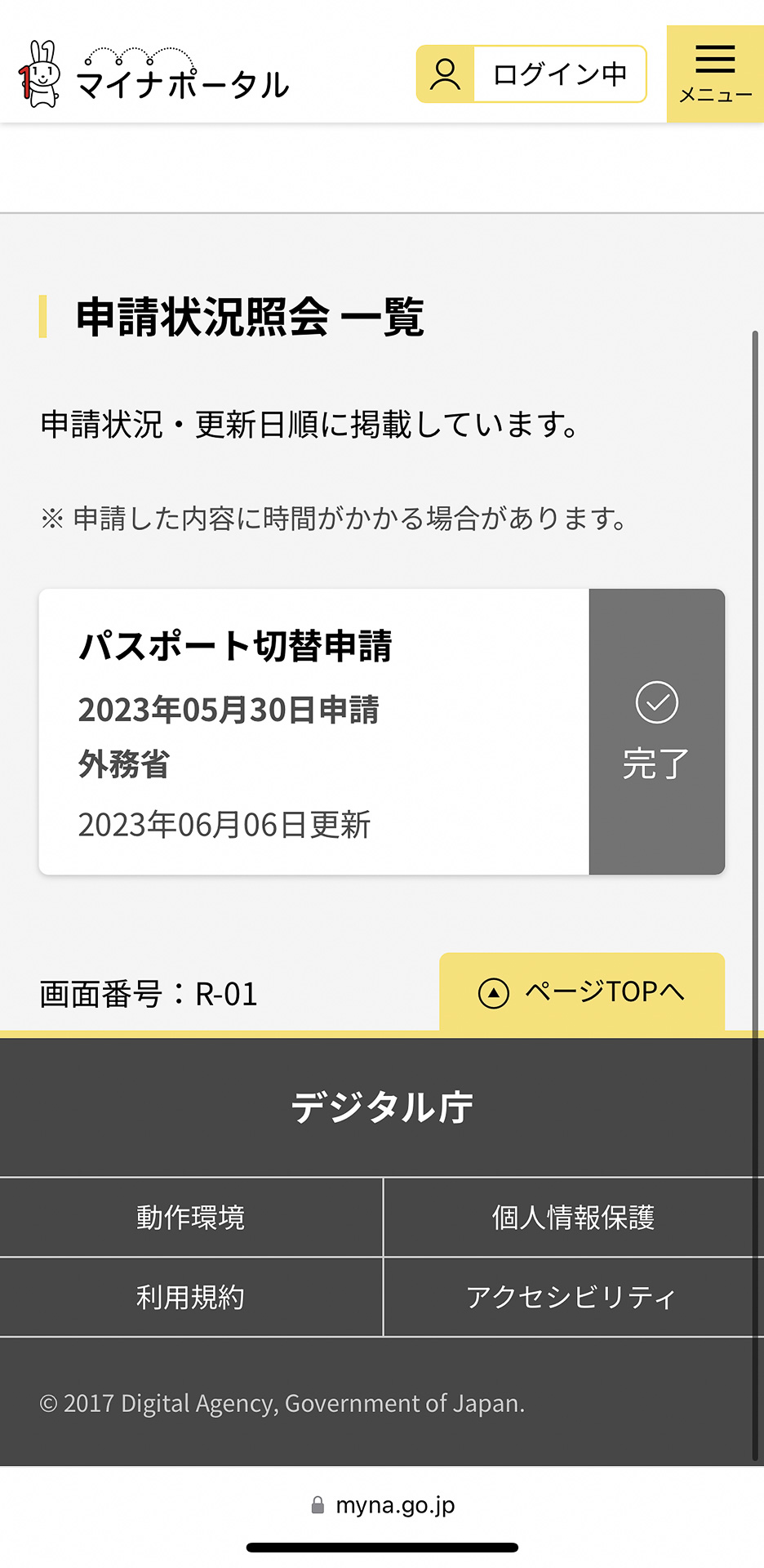This screenshot has height=1568, width=764.
Task: Click the Myna Portal rabbit mascot logo
Action: click(x=38, y=73)
